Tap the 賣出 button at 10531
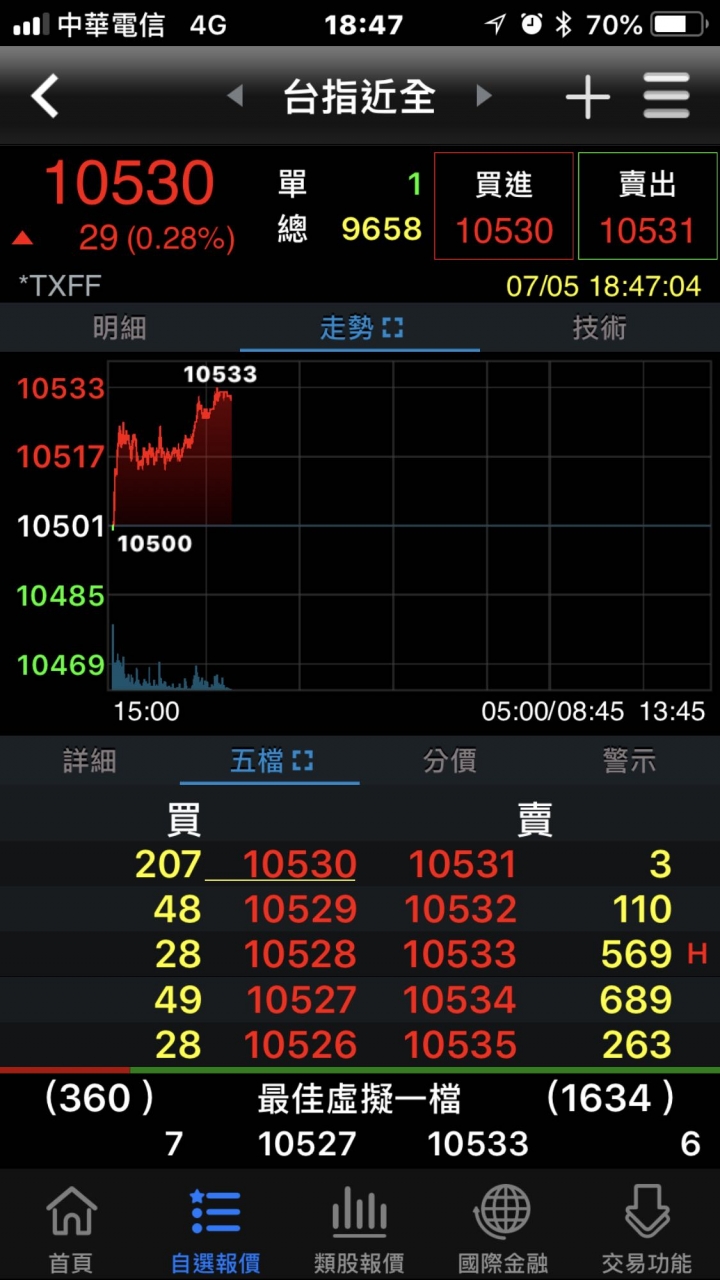 pos(648,206)
